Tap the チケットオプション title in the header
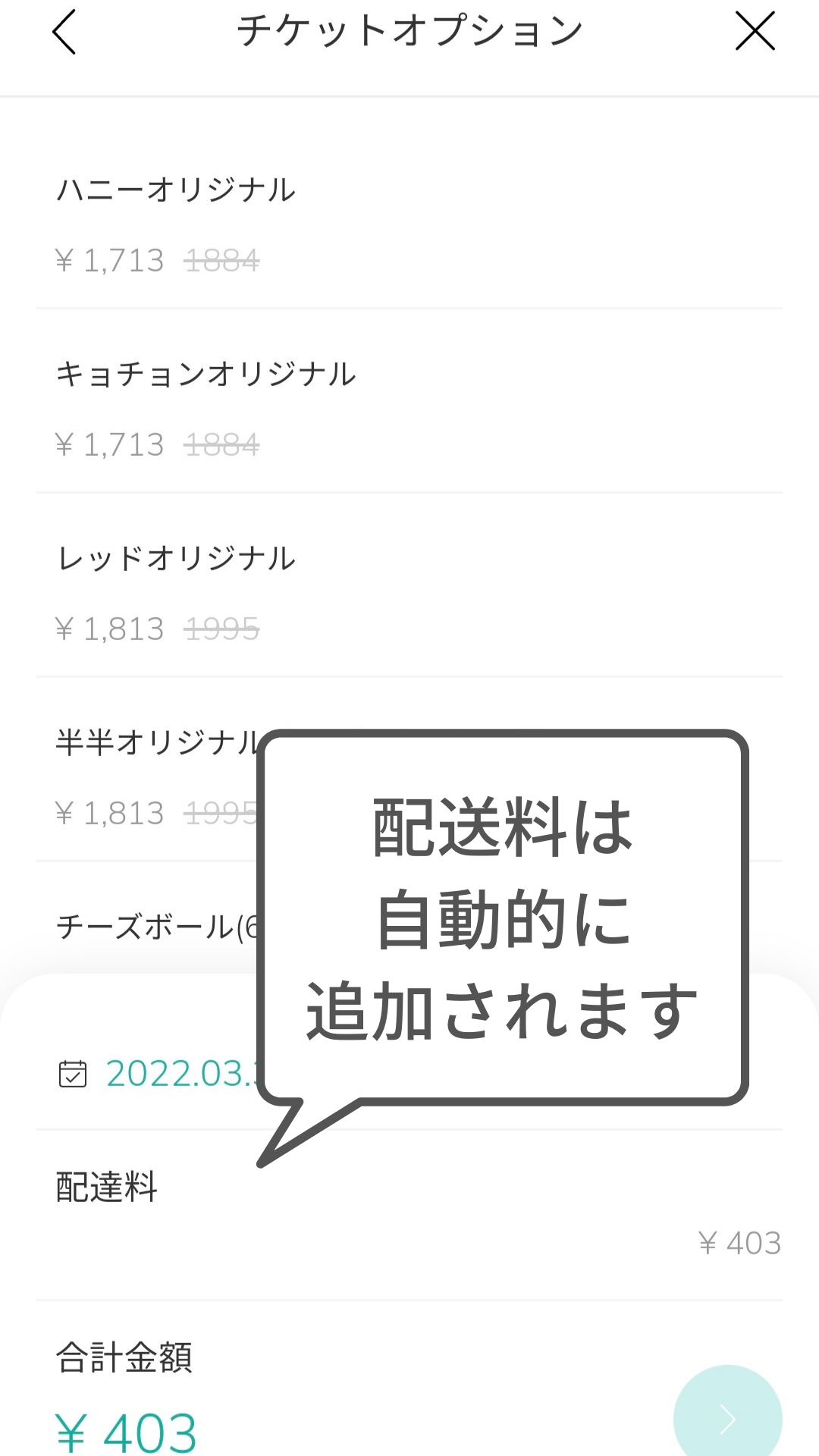Image resolution: width=819 pixels, height=1456 pixels. (409, 30)
